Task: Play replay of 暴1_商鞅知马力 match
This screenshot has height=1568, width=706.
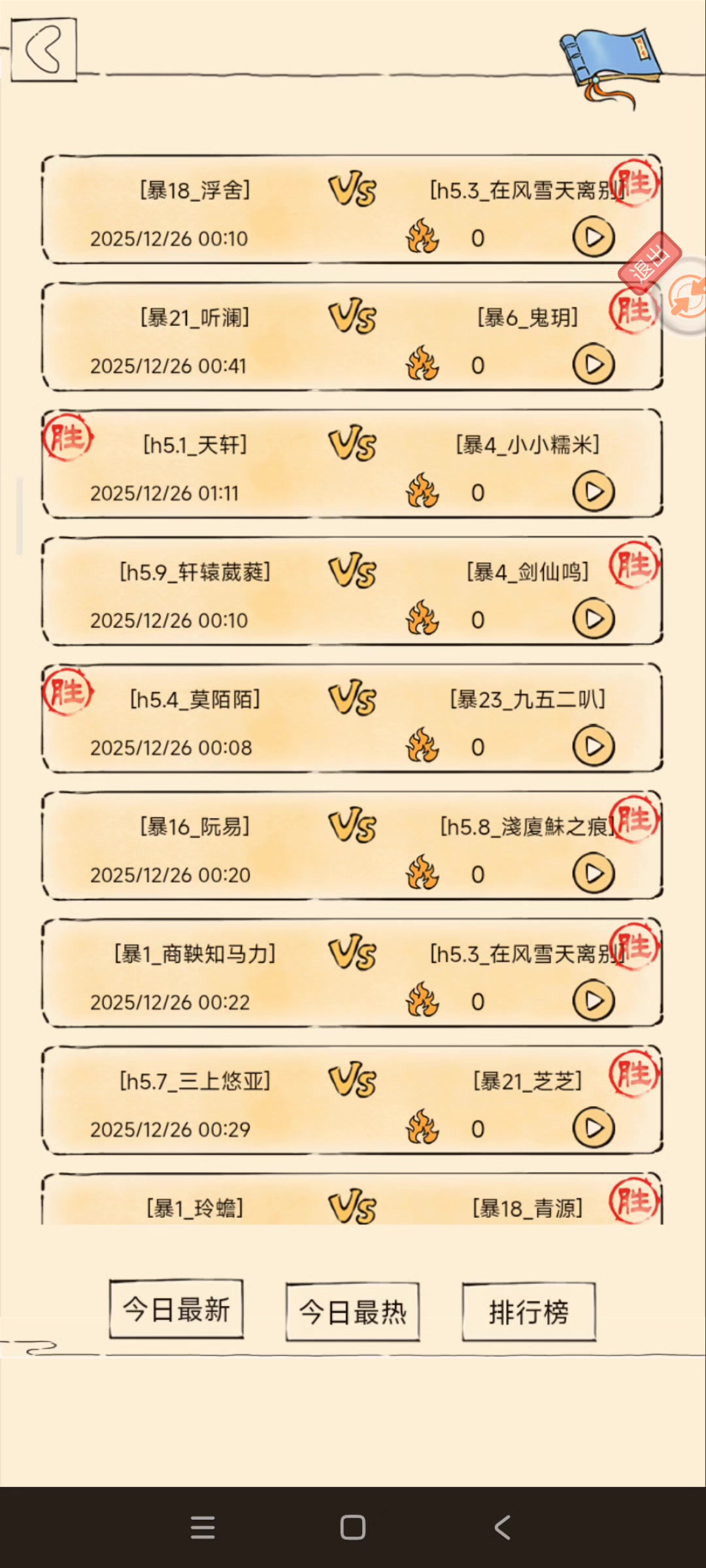Action: tap(594, 1002)
